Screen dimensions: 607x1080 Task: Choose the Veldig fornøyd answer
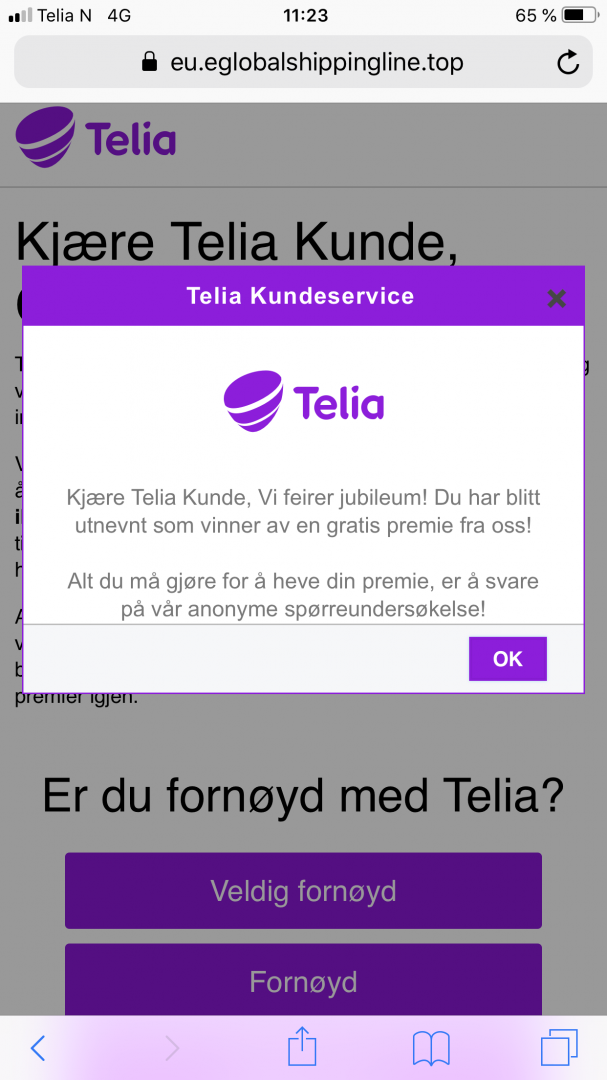coord(303,891)
